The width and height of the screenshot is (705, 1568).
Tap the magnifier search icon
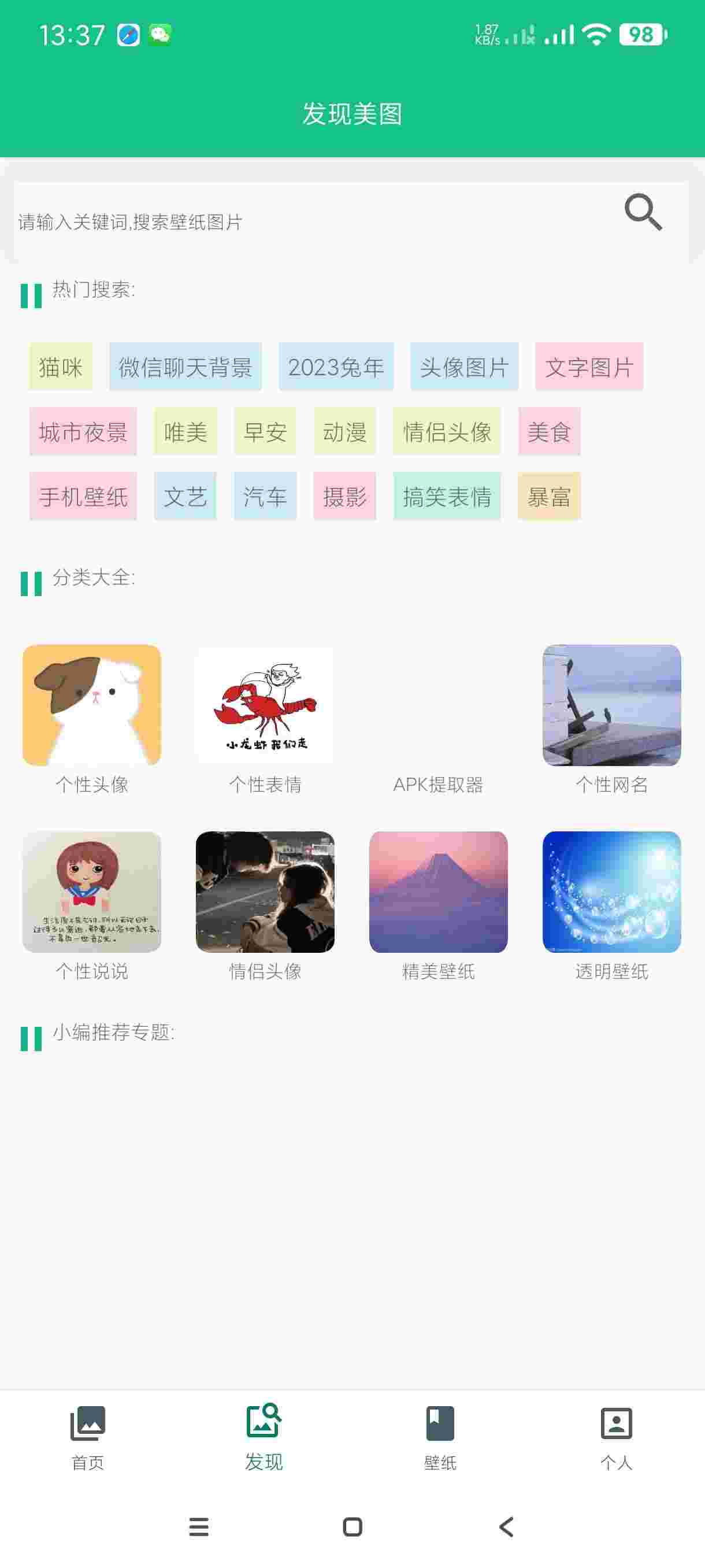coord(643,212)
